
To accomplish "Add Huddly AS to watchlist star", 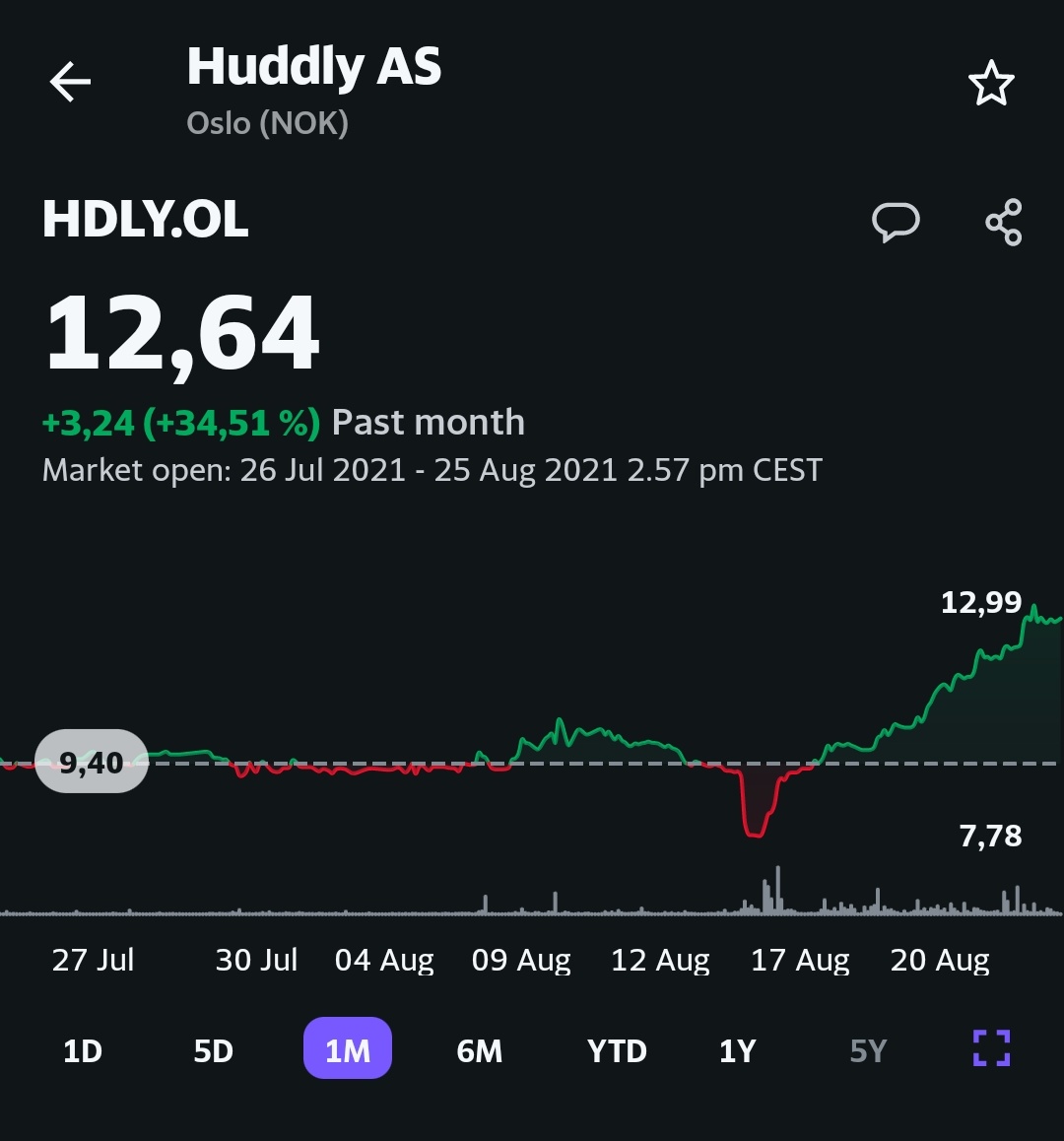I will (x=991, y=83).
